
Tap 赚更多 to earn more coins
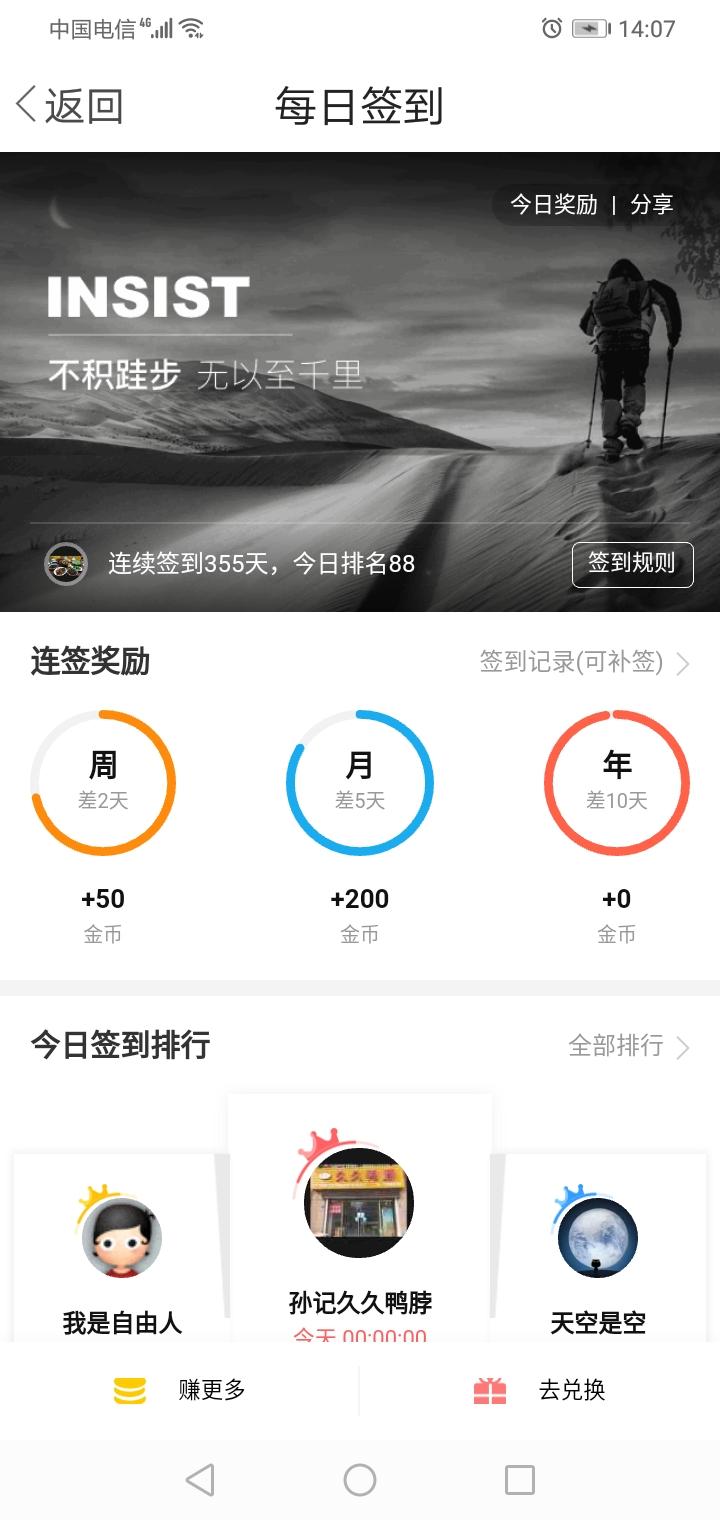point(180,1390)
